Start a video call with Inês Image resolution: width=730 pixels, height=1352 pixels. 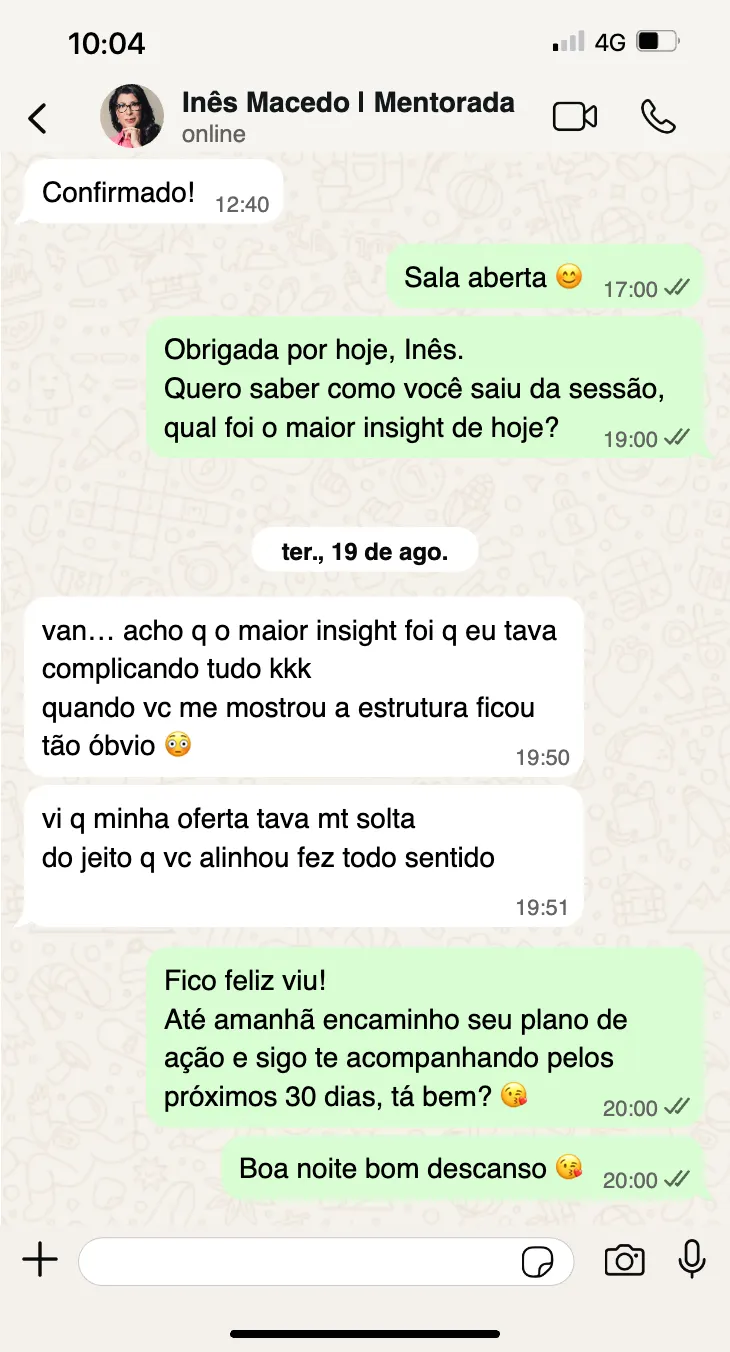[x=574, y=115]
